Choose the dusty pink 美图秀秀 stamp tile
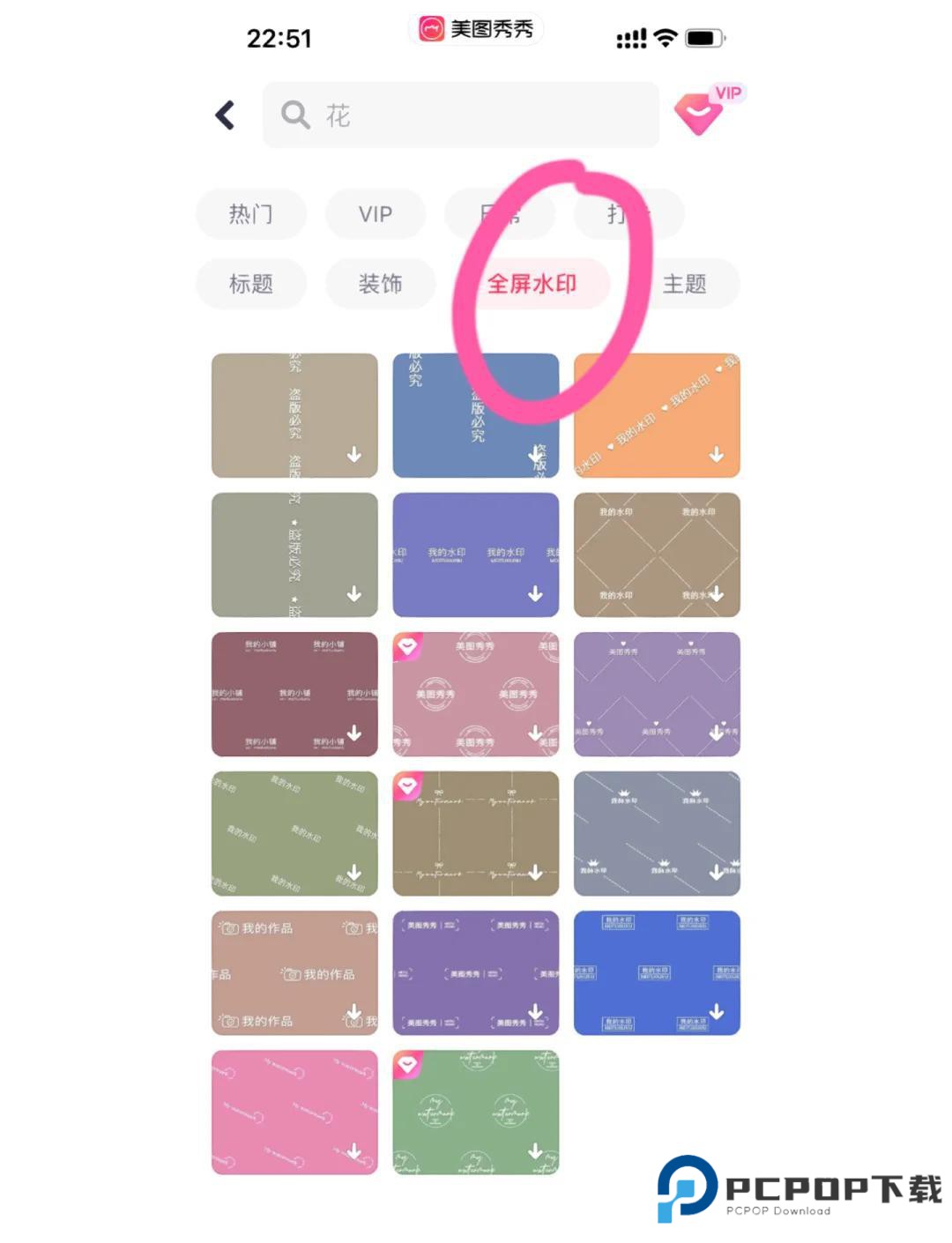Screen dimensions: 952x1243 point(475,694)
